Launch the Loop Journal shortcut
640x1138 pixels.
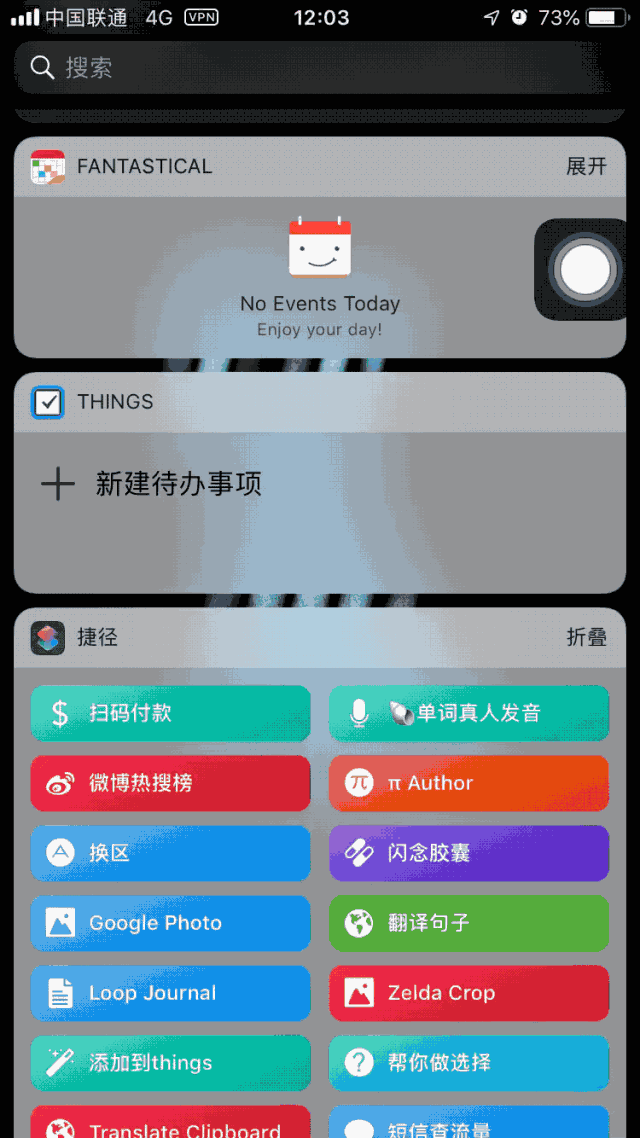(x=170, y=993)
